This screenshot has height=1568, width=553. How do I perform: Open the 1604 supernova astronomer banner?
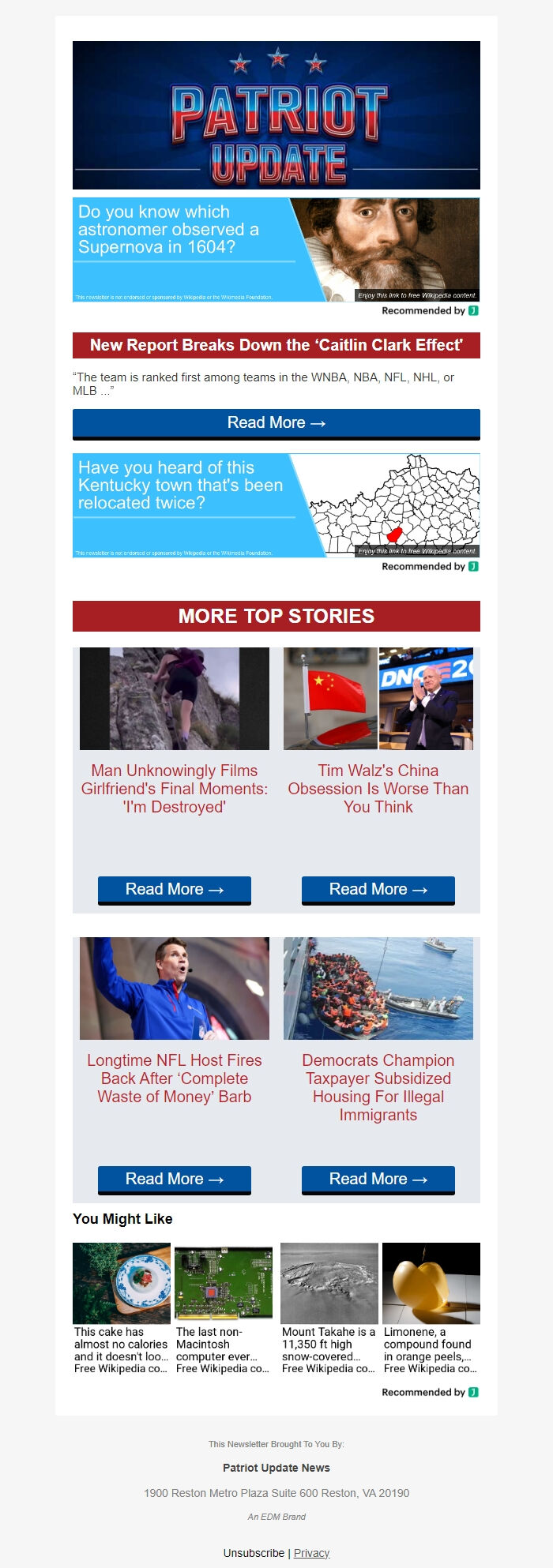coord(276,249)
